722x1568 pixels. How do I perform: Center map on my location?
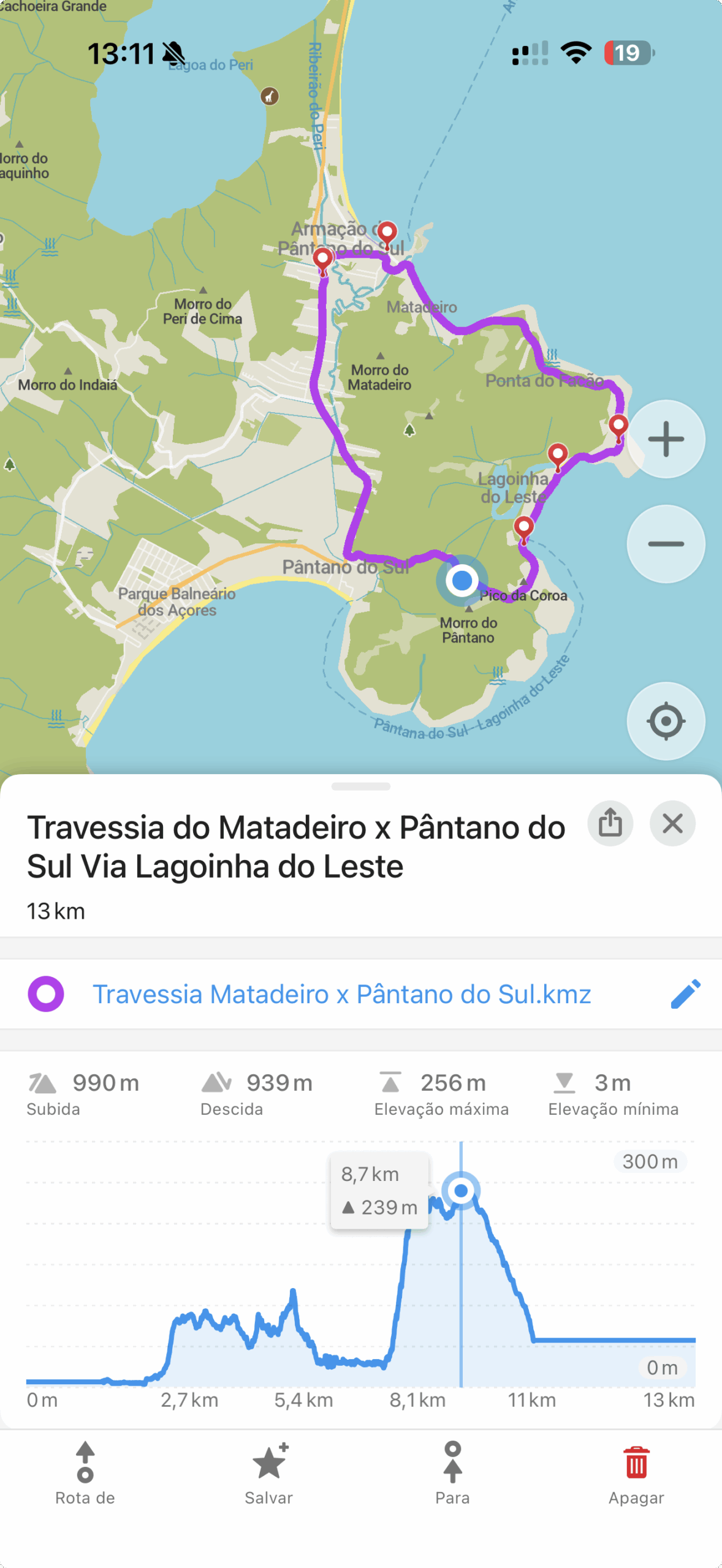pyautogui.click(x=666, y=721)
